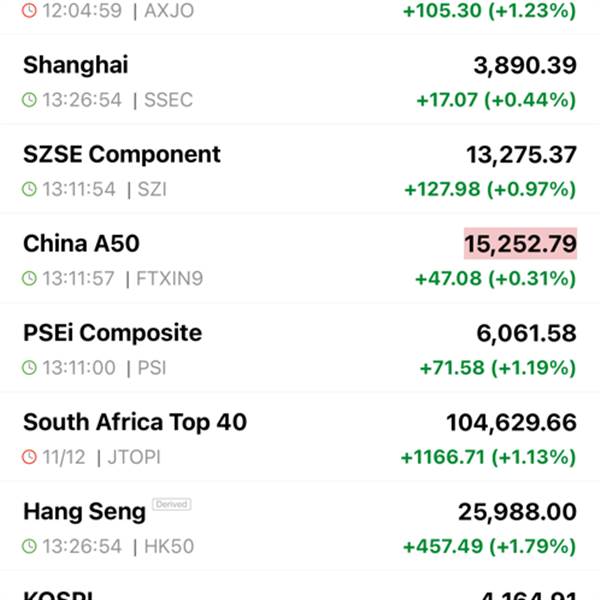This screenshot has width=600, height=600.
Task: Open South Africa Top 40 row
Action: [300, 437]
